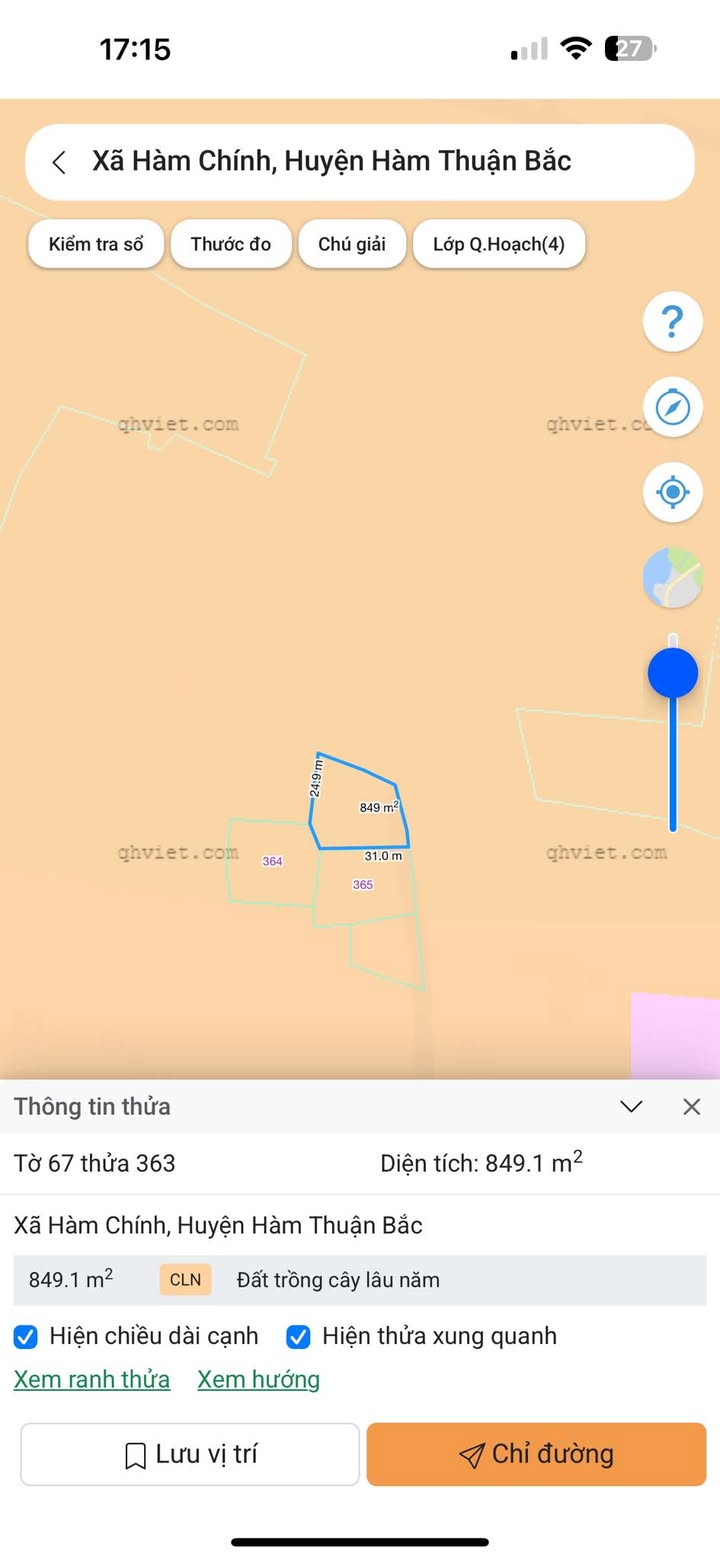Switch the map base layer thumbnail
Viewport: 720px width, 1560px height.
pos(673,577)
